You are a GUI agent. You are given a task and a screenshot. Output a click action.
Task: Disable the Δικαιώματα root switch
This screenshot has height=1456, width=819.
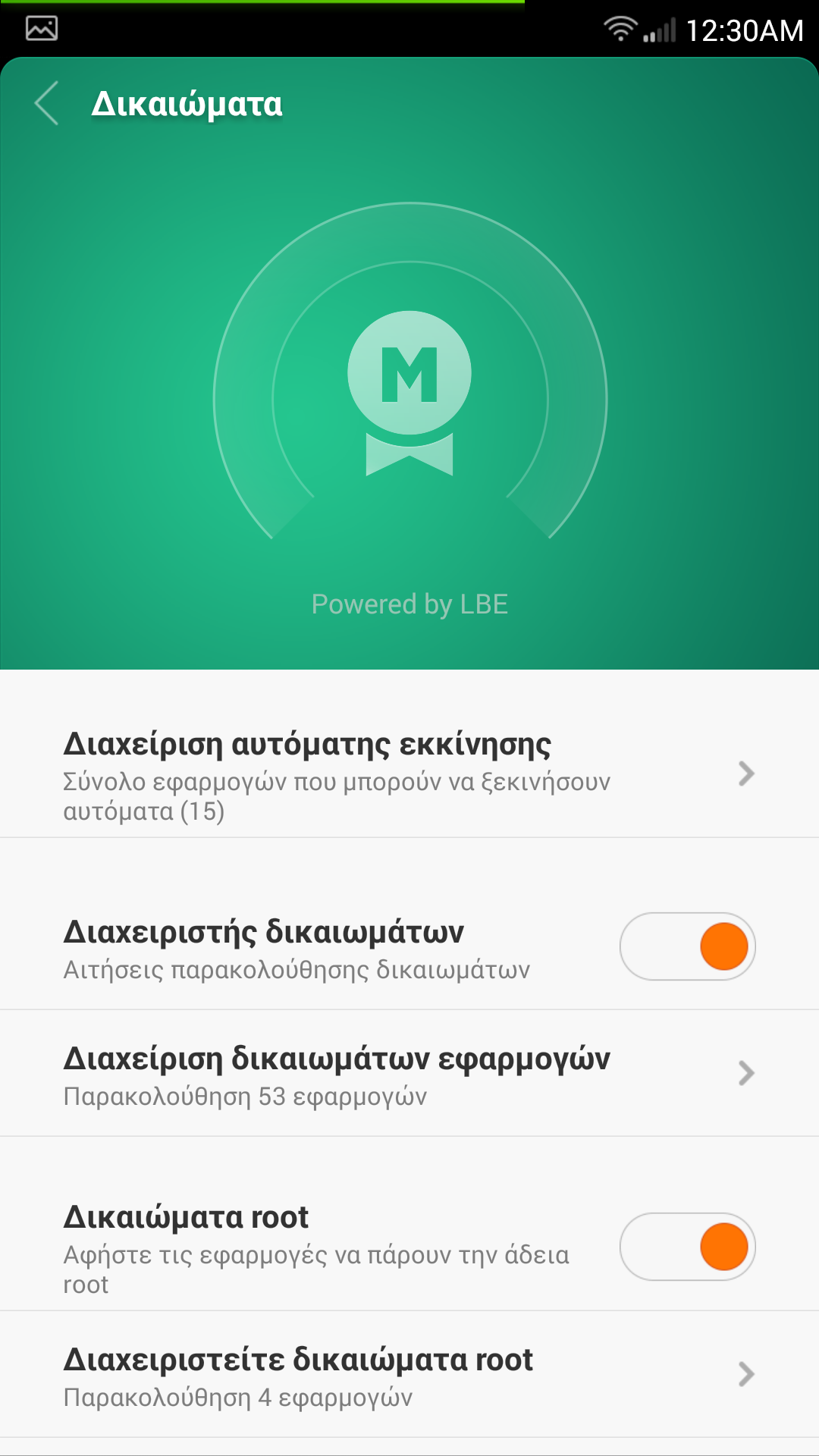[x=687, y=1247]
